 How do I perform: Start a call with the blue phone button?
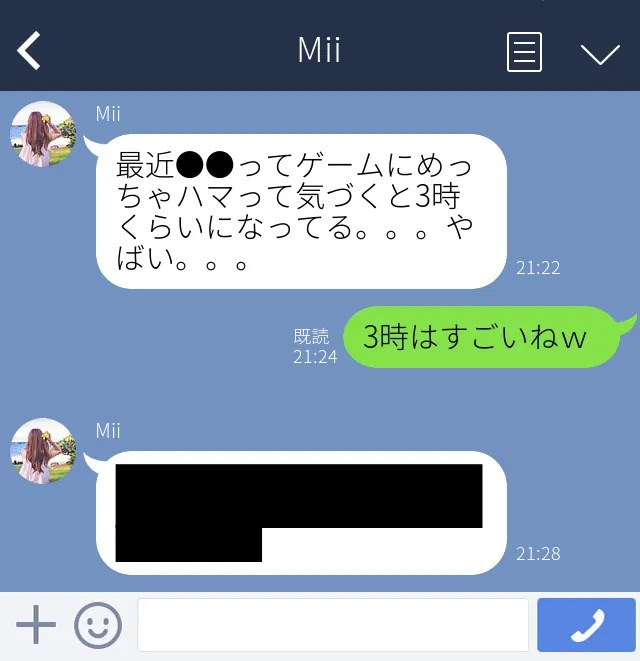(x=586, y=626)
